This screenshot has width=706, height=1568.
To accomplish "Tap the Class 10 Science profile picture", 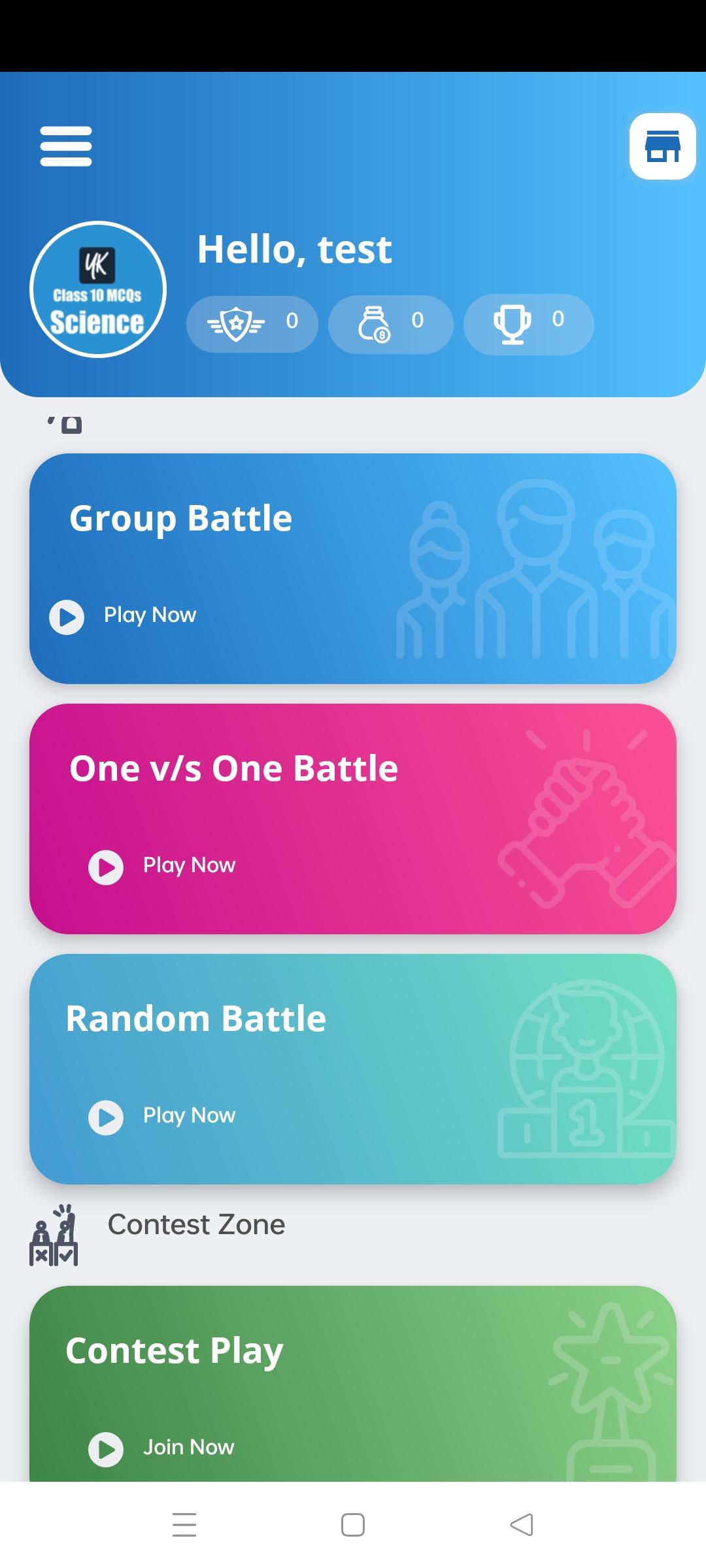I will pos(98,289).
